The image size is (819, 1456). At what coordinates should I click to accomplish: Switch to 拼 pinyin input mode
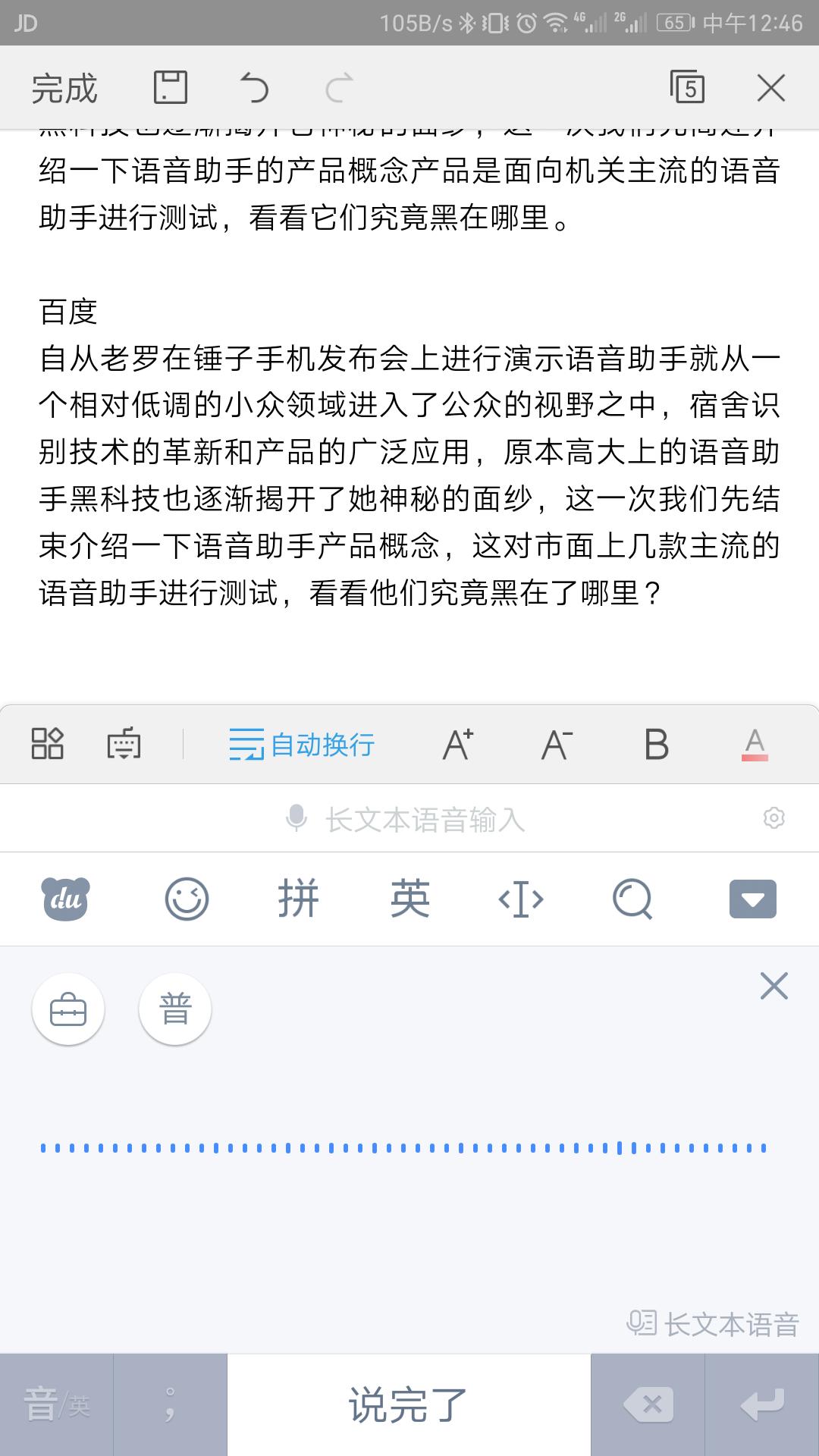point(297,899)
